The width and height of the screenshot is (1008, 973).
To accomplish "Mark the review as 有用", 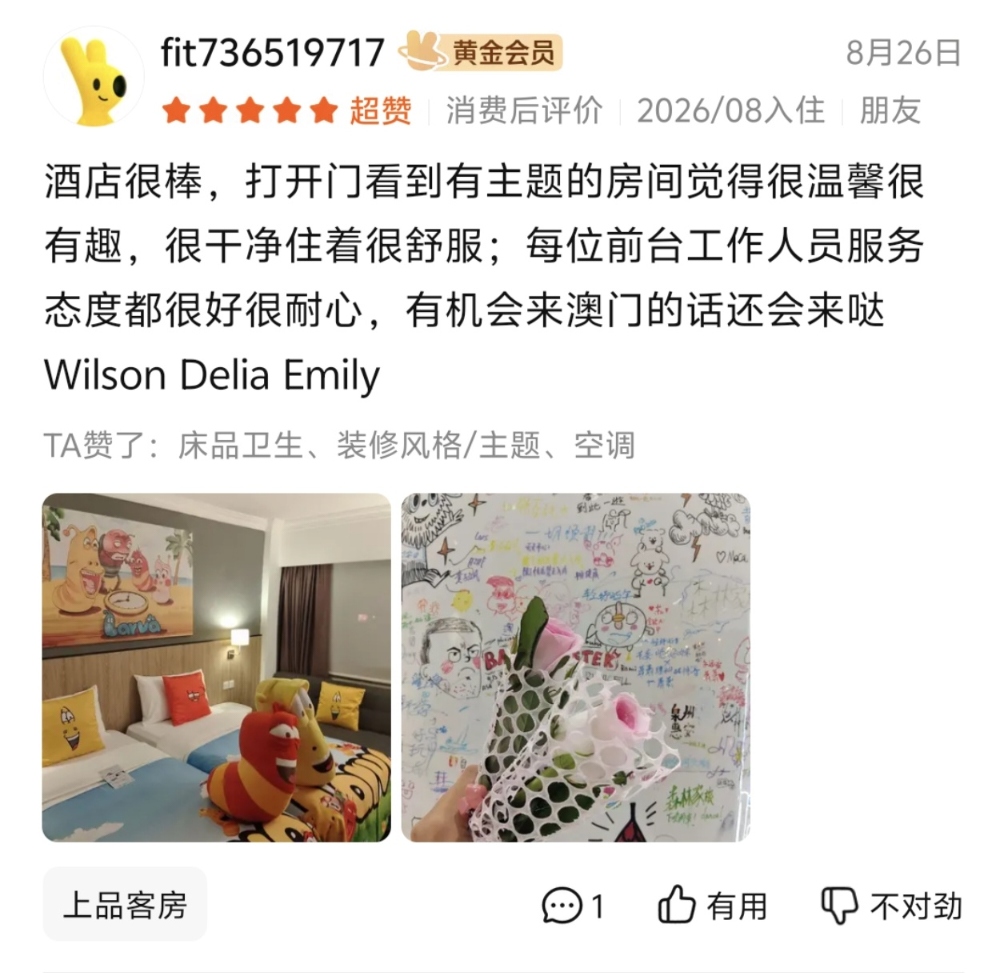I will 712,906.
